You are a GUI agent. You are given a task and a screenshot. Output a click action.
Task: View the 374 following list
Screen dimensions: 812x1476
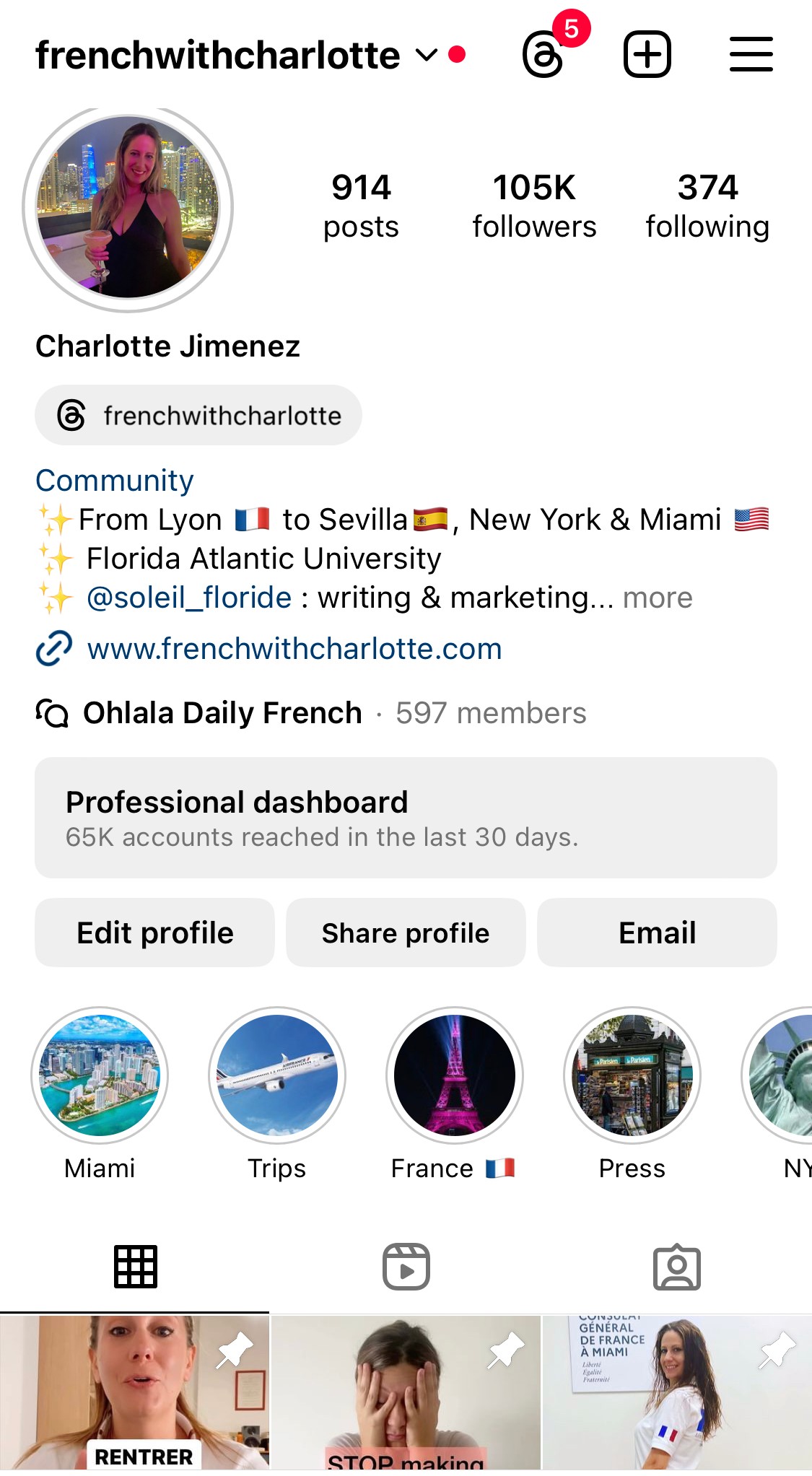coord(707,206)
